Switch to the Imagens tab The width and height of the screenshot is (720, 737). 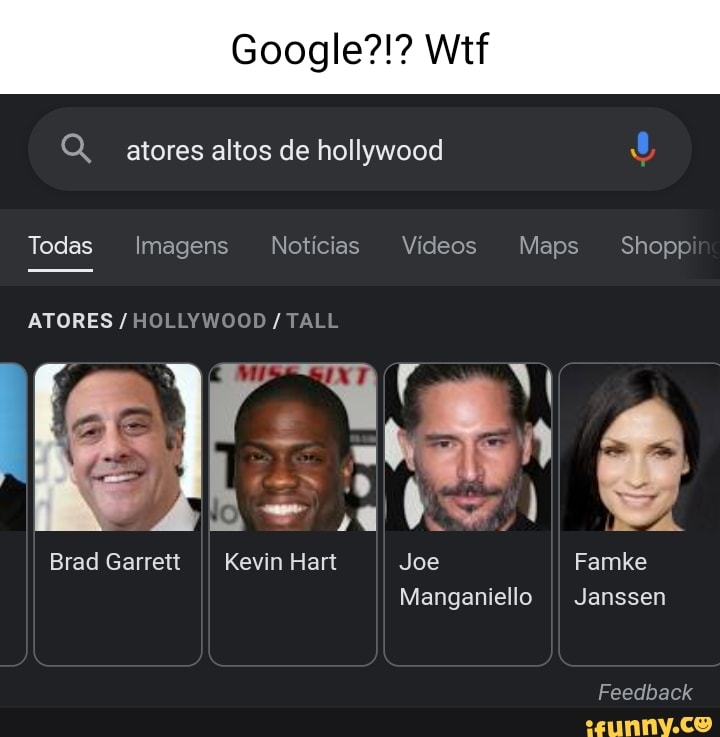coord(181,245)
